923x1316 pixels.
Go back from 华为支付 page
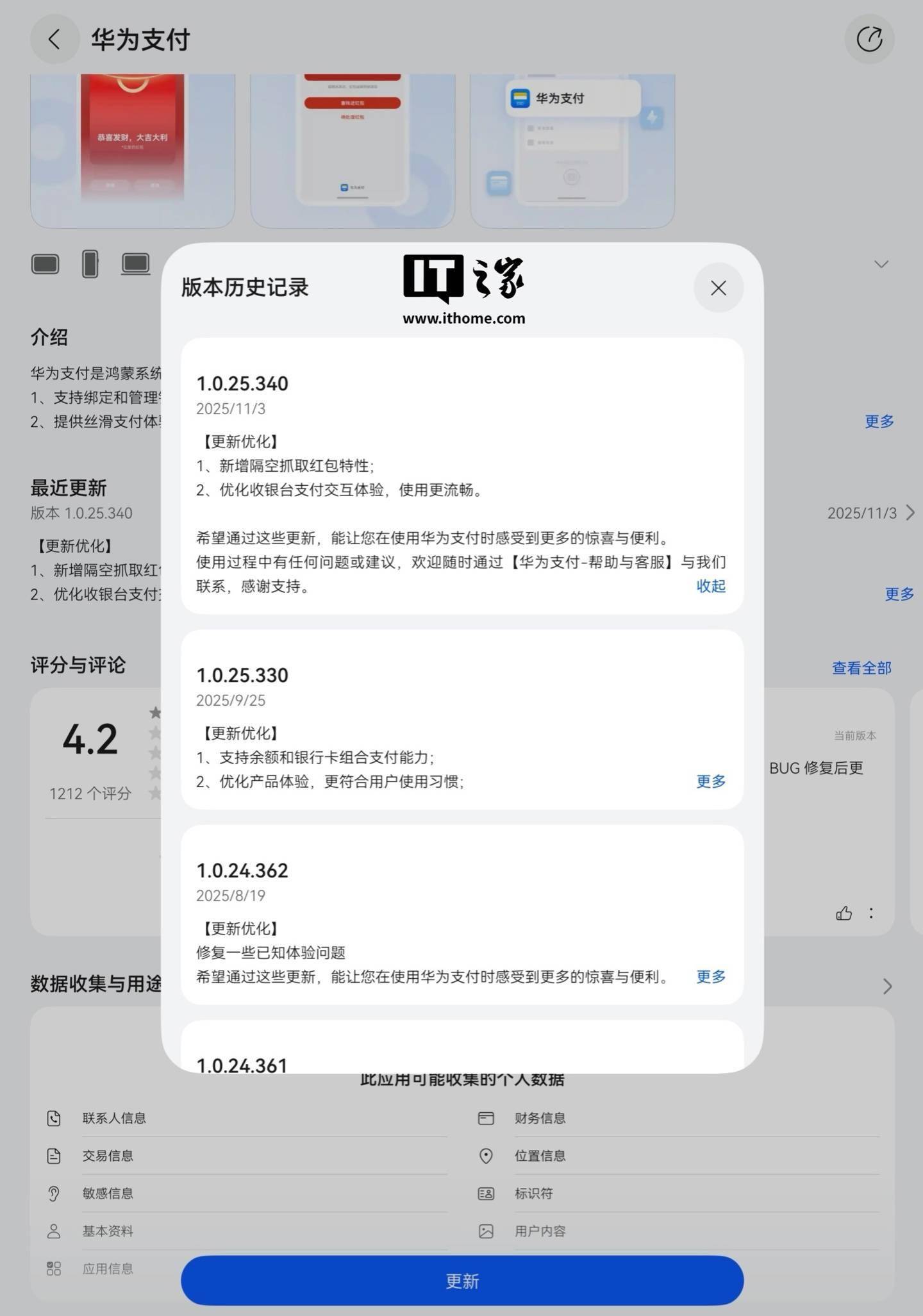[x=54, y=40]
